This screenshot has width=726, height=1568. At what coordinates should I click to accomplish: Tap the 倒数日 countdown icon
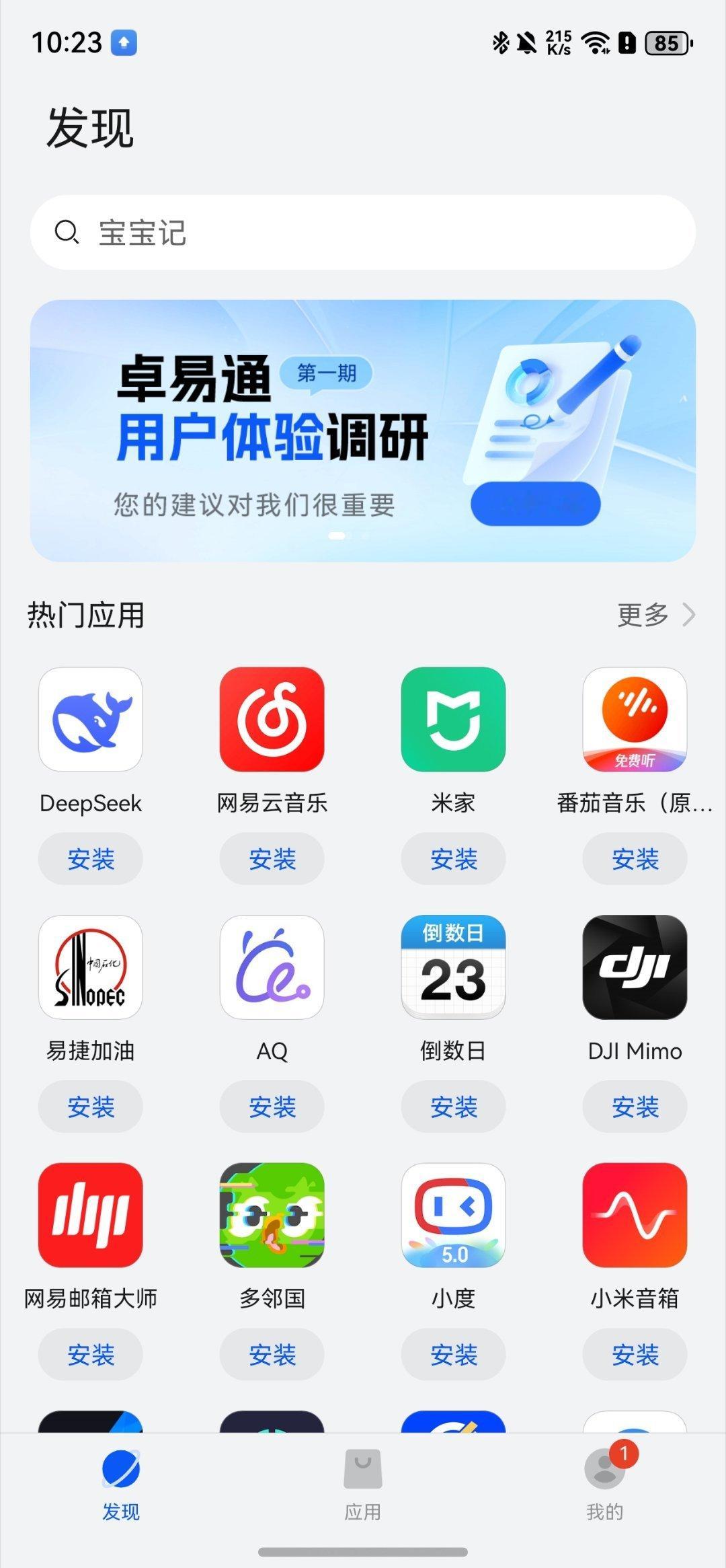pos(454,968)
